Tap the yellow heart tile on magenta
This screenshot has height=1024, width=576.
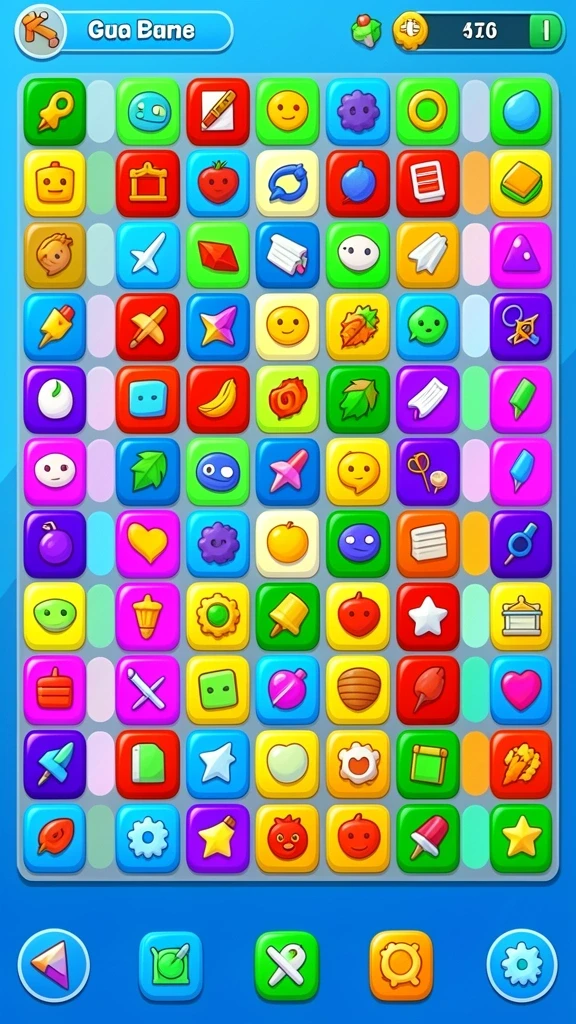click(x=148, y=544)
